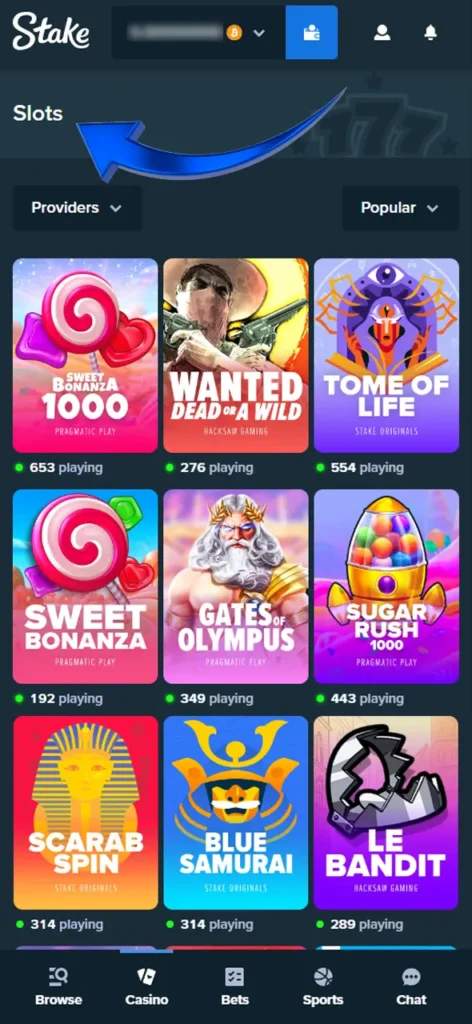Open Sugar Rush 1000 slot
Image resolution: width=472 pixels, height=1024 pixels.
click(x=386, y=586)
